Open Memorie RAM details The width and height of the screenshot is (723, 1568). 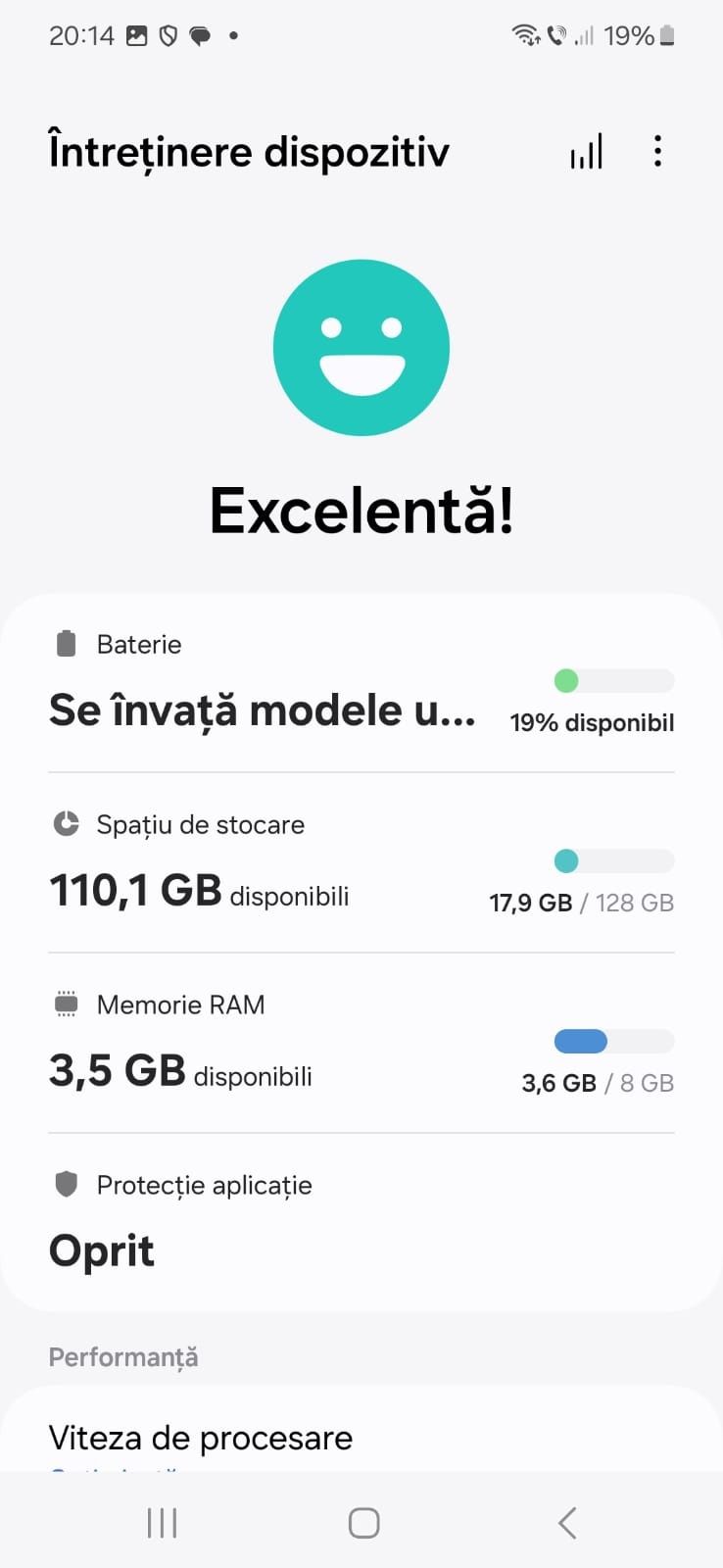pos(361,1045)
